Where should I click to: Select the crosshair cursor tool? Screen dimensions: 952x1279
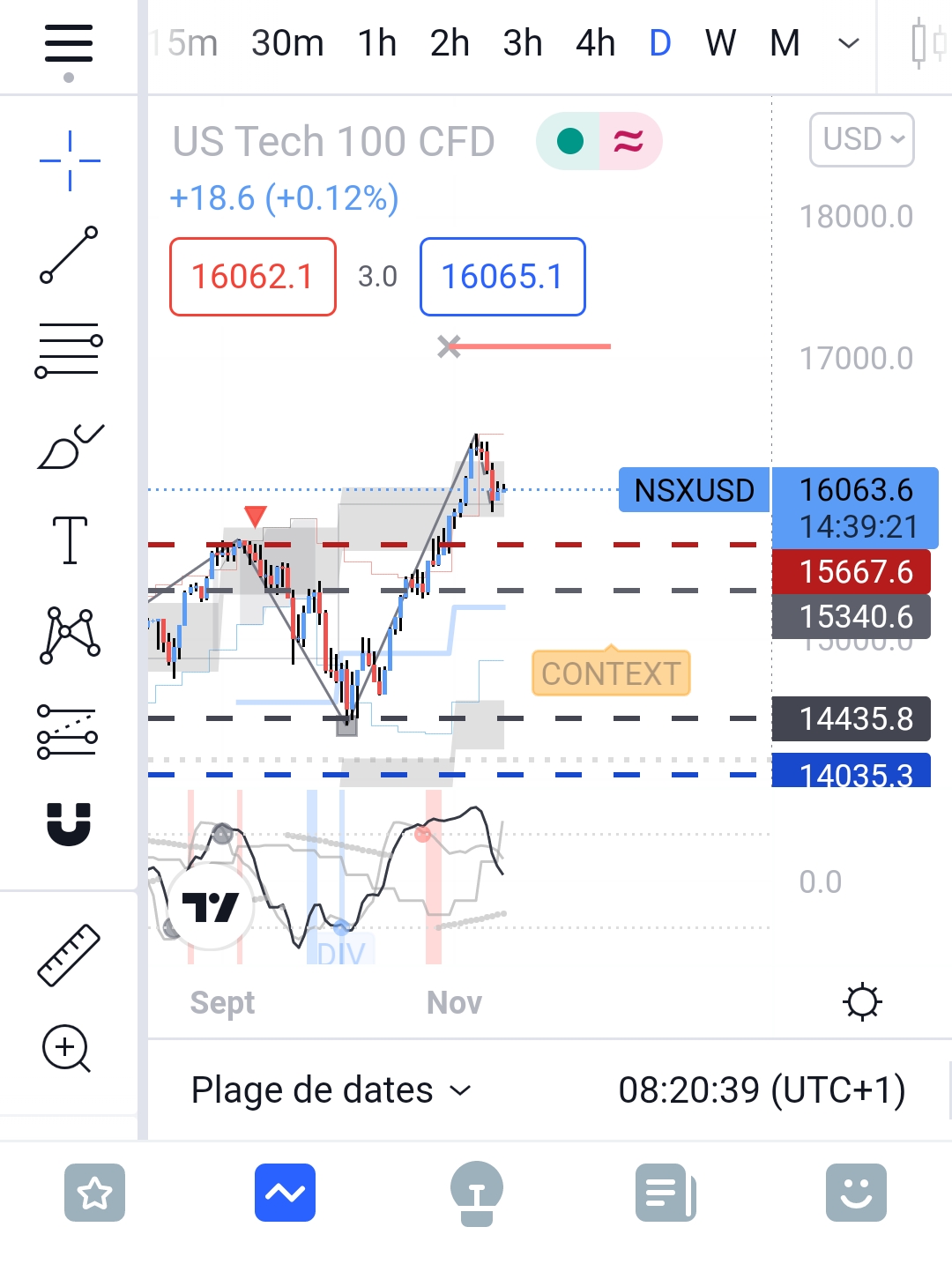(70, 160)
